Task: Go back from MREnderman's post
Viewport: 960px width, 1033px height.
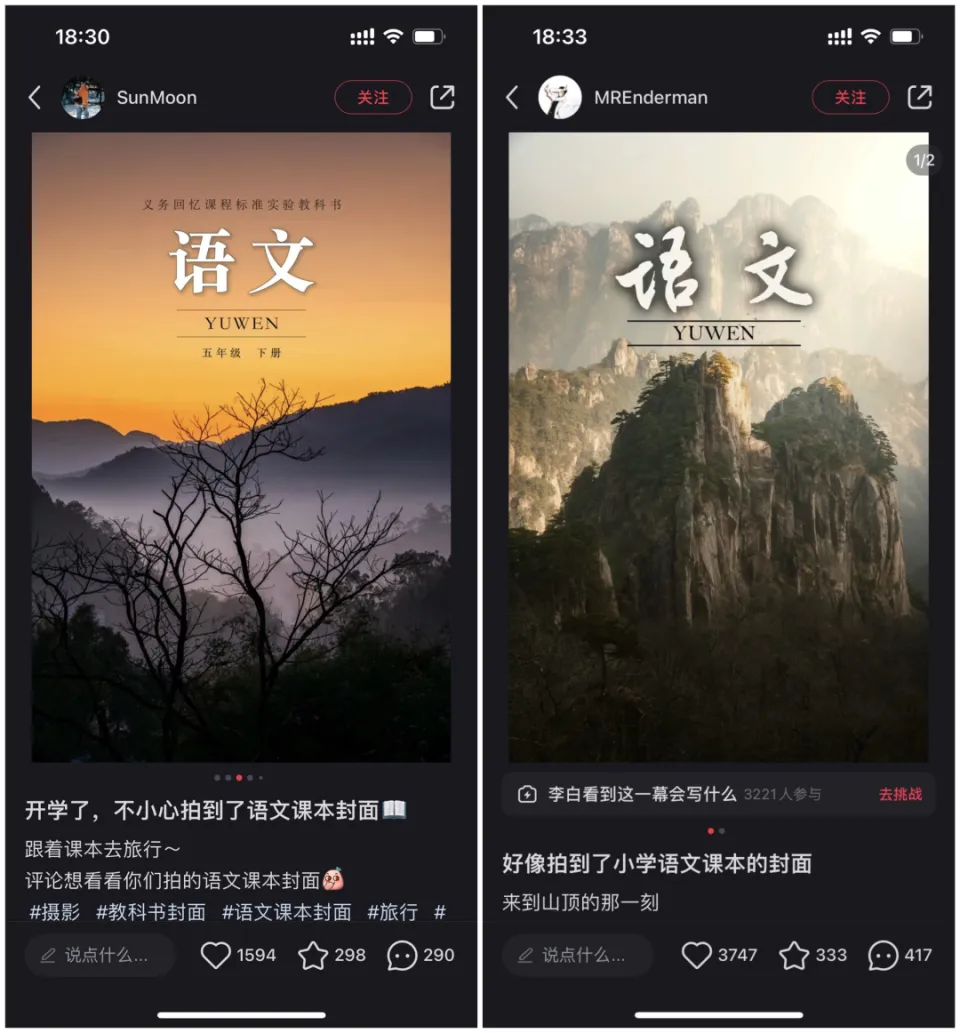Action: click(x=512, y=97)
